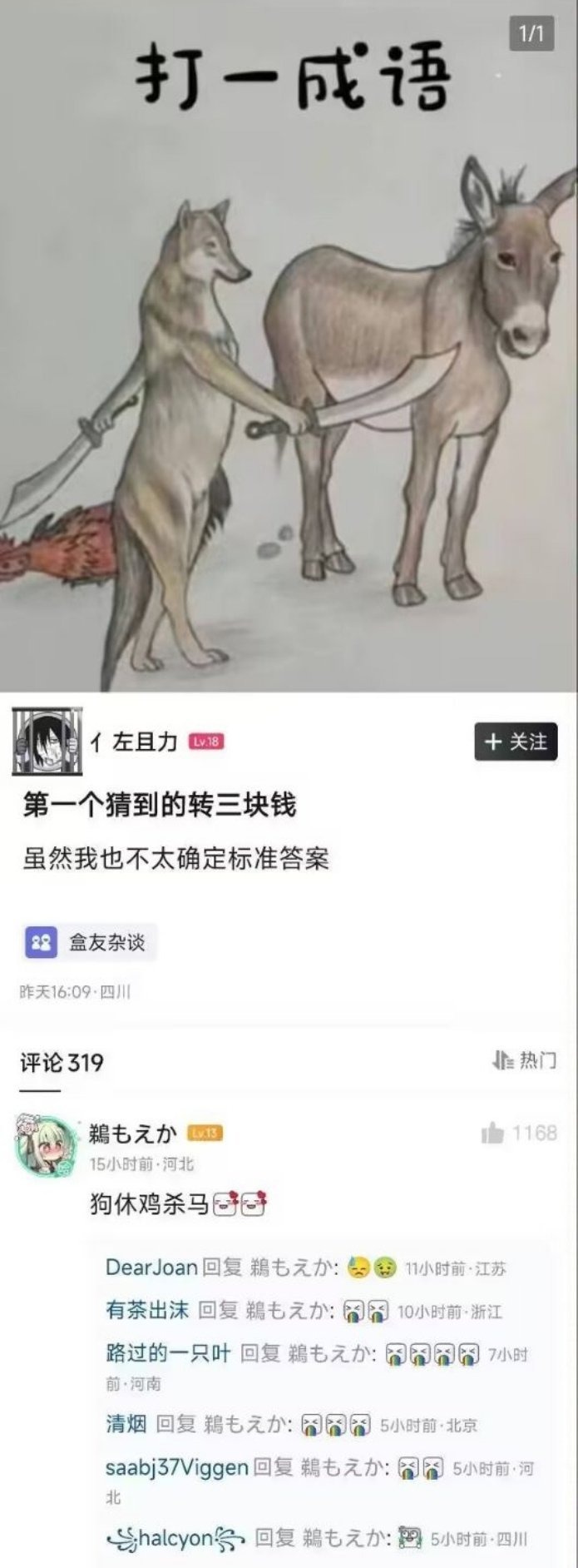Follow the author with the 关注 button

coord(516,742)
